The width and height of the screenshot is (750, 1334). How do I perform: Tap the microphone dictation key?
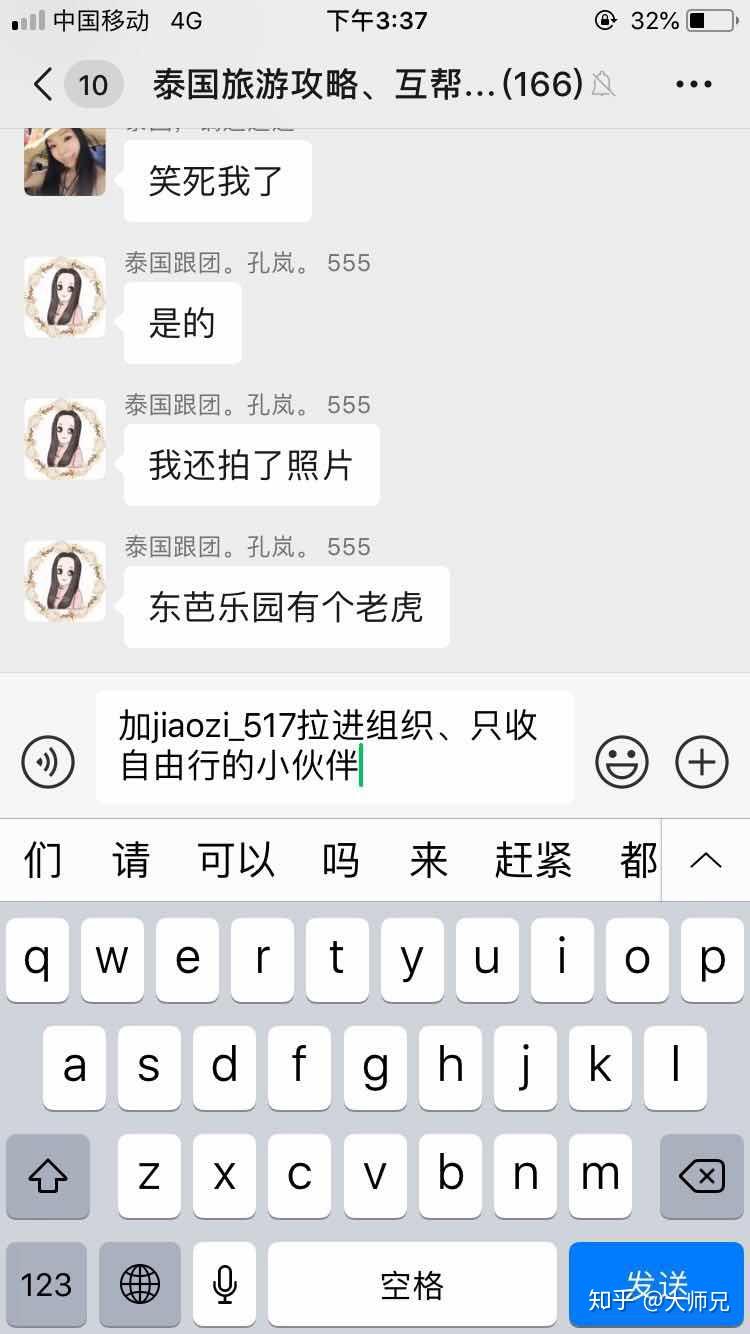pyautogui.click(x=224, y=1285)
